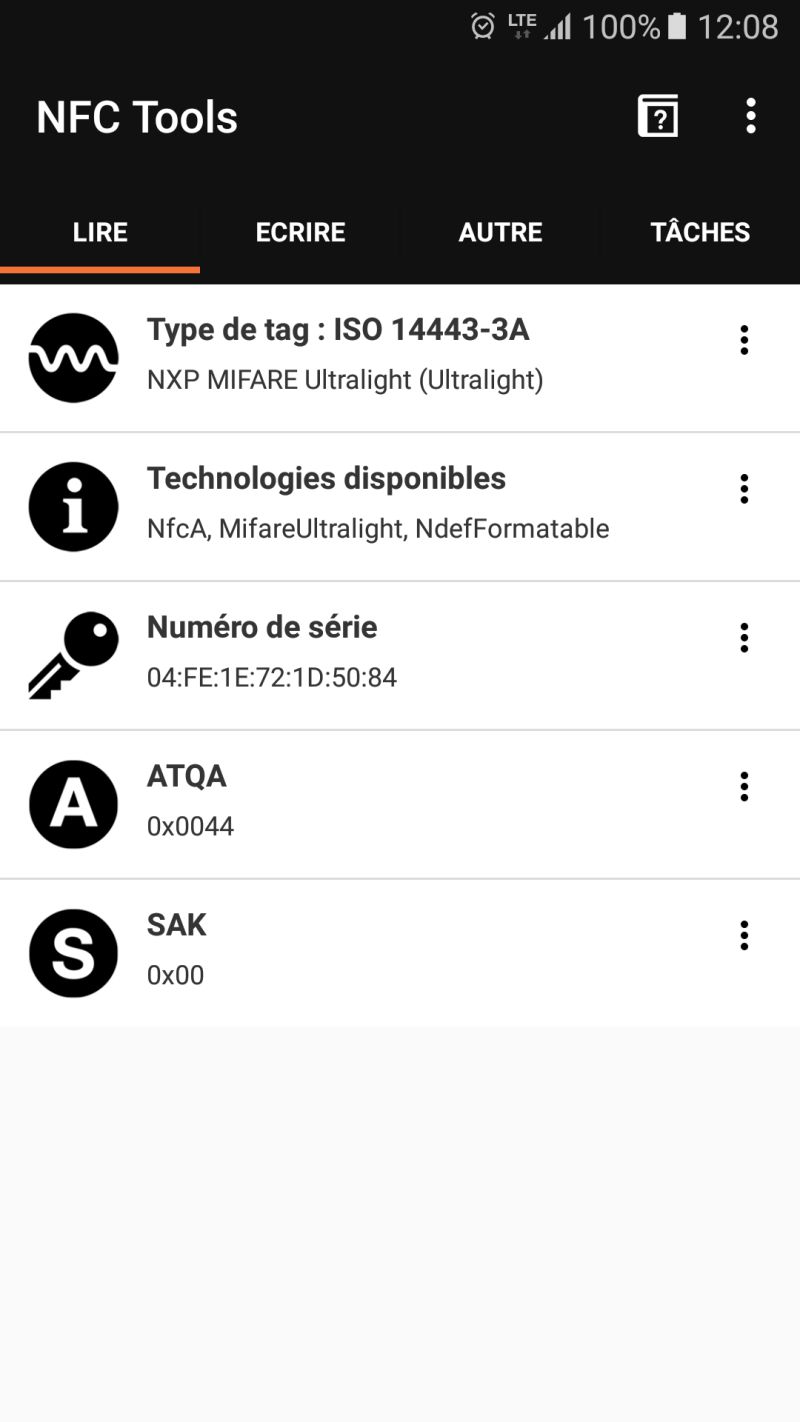Click the S icon next to SAK
This screenshot has width=800, height=1422.
(x=73, y=952)
